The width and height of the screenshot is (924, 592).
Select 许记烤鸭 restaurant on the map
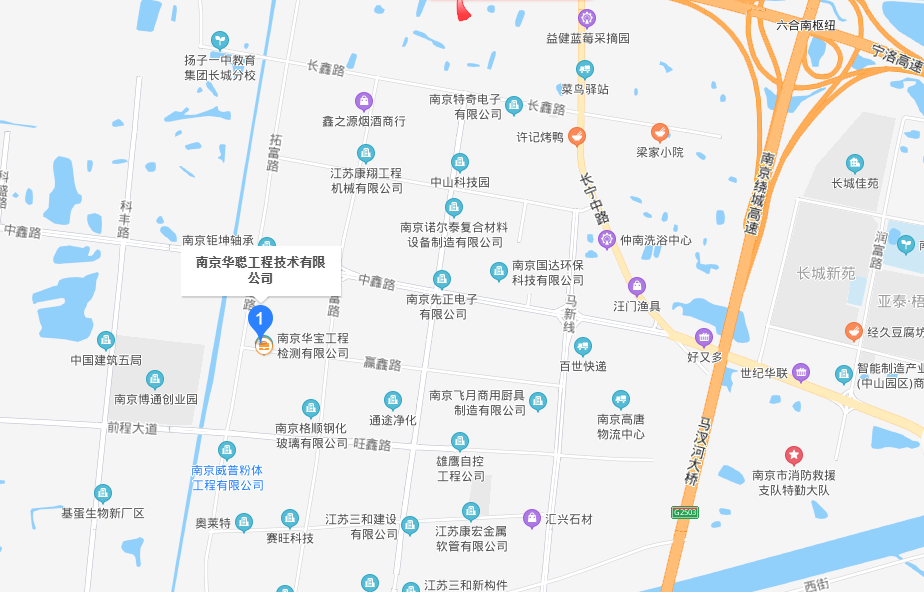point(577,136)
